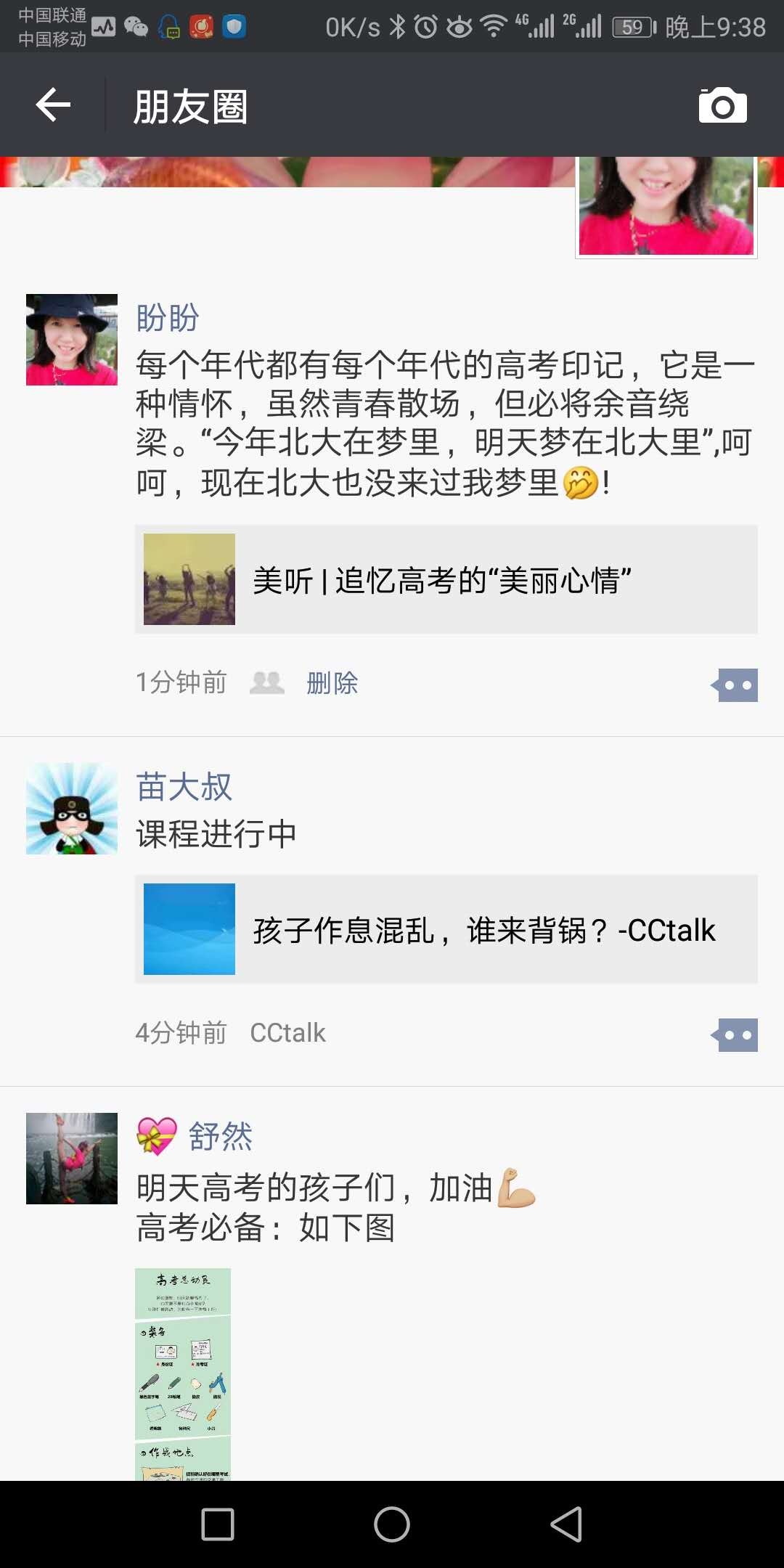Open 舒然's avatar
784x1568 pixels.
pyautogui.click(x=72, y=1159)
